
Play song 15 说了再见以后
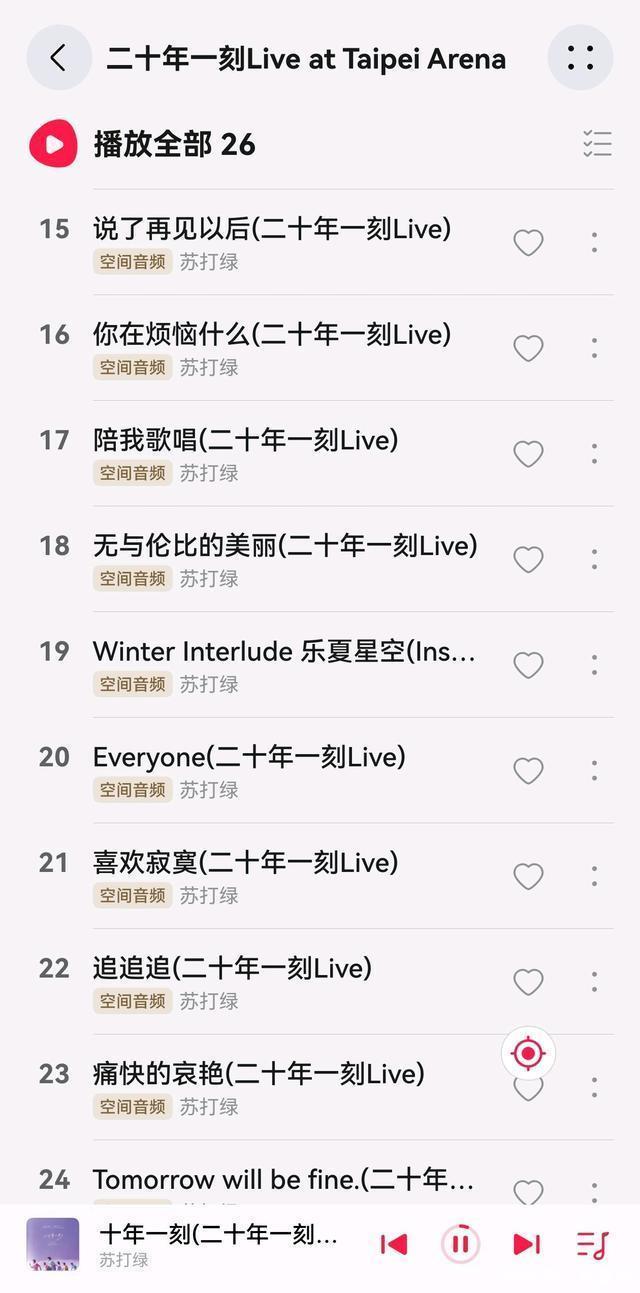[x=271, y=230]
